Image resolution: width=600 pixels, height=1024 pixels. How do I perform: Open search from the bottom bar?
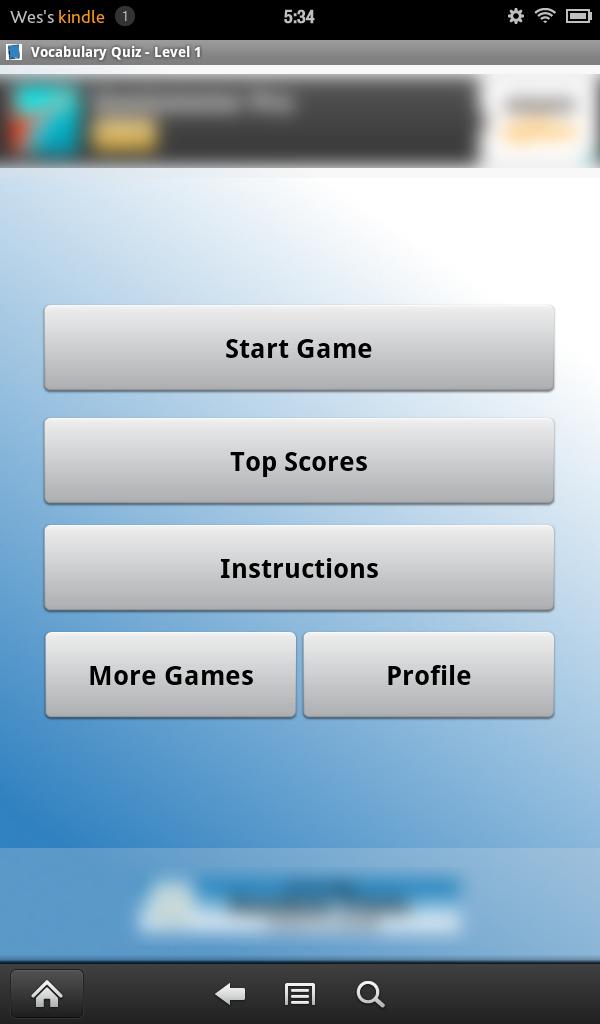[x=370, y=993]
